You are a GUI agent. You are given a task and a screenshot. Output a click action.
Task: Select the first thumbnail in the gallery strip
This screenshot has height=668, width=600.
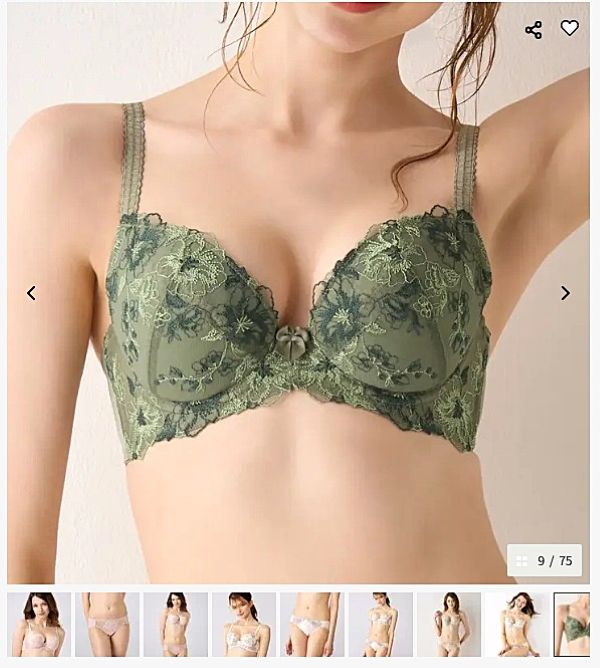39,624
